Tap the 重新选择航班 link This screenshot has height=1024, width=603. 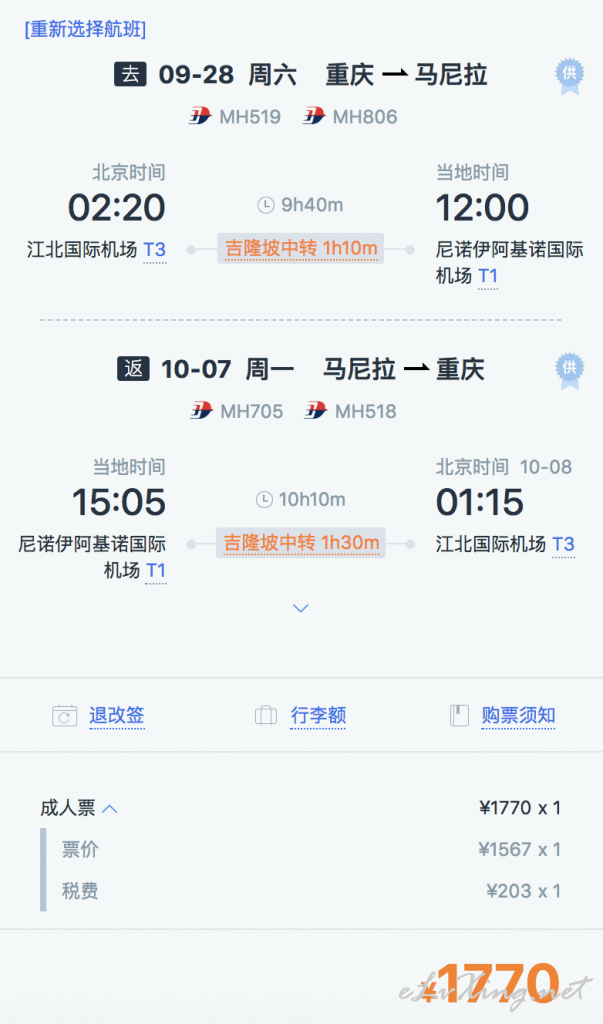tap(86, 29)
